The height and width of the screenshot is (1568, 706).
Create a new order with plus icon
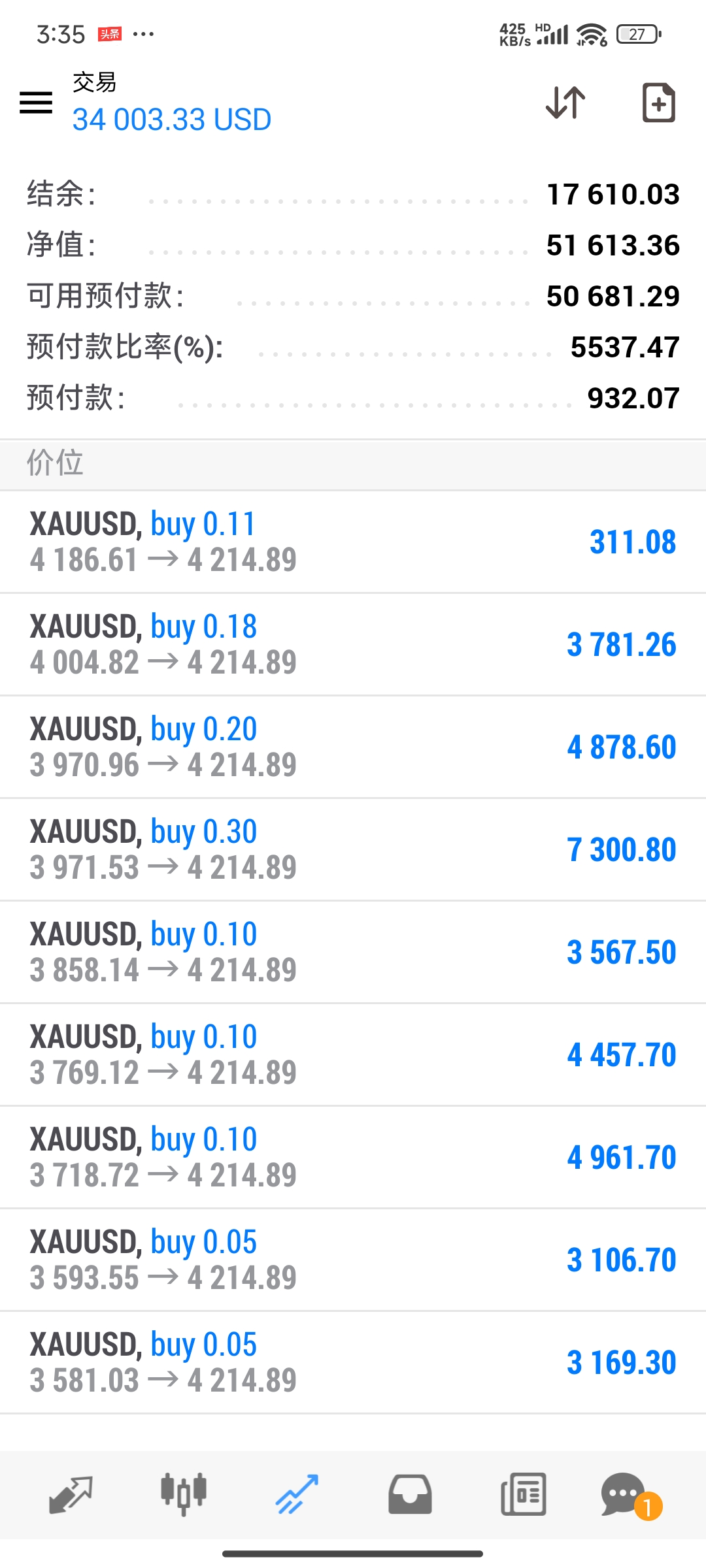pos(658,103)
